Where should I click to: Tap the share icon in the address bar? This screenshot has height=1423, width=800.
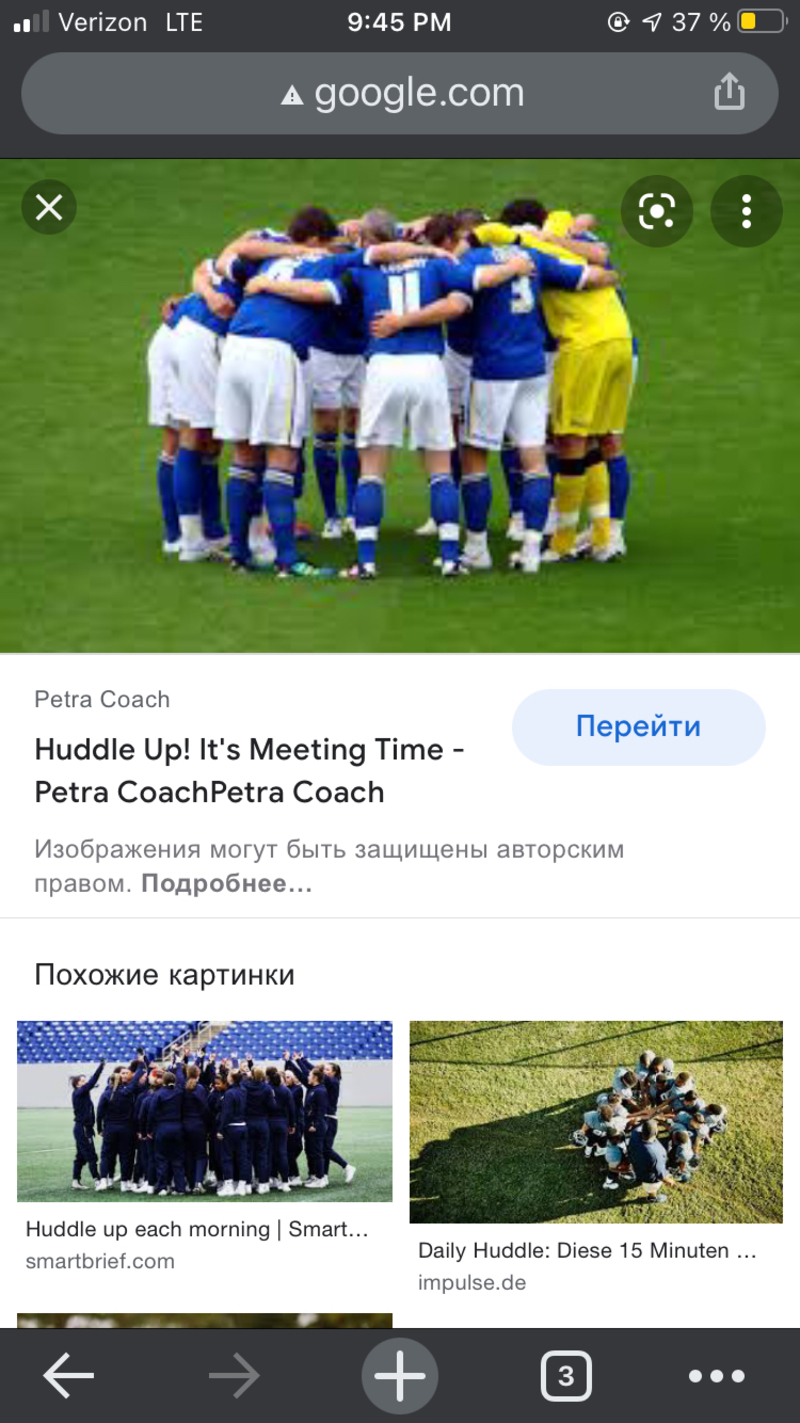(730, 91)
